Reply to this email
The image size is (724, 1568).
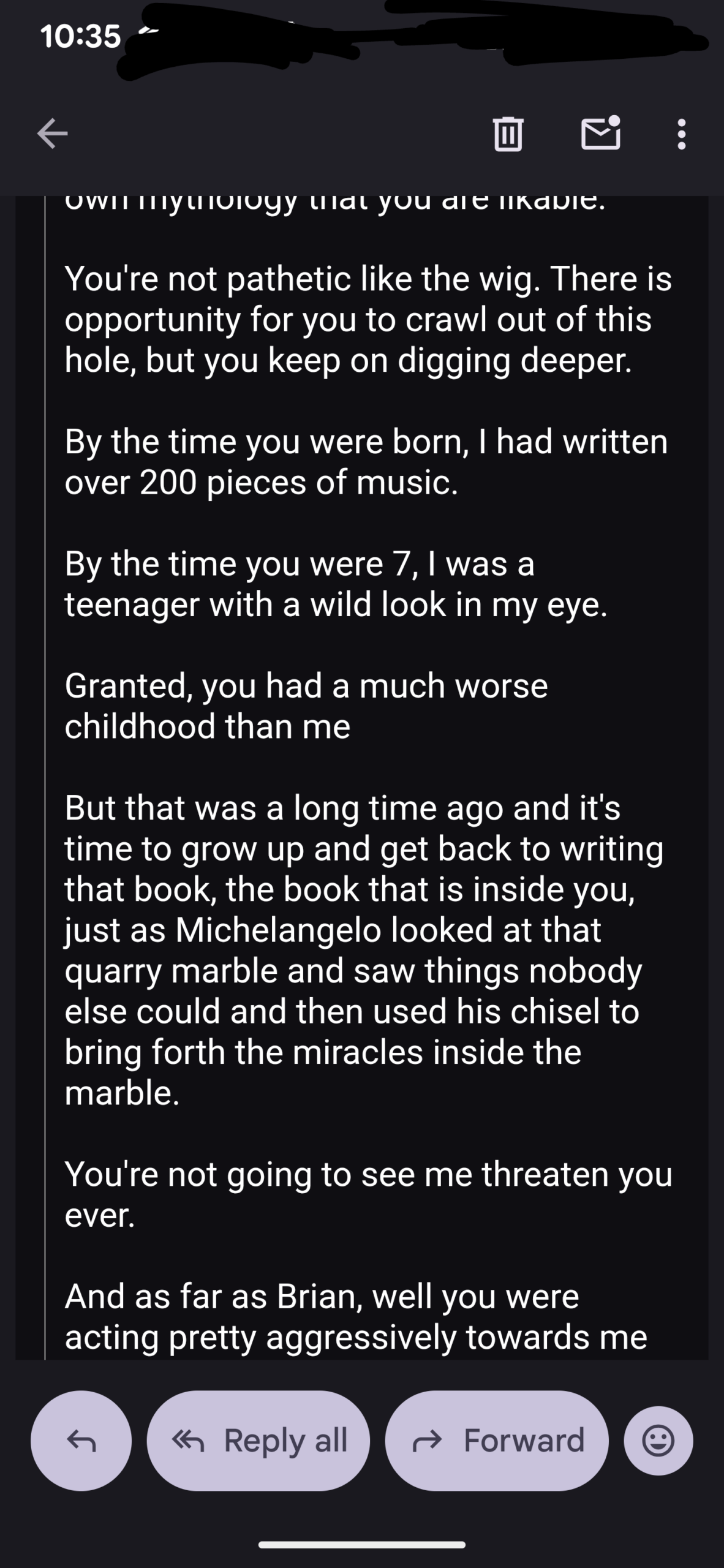click(x=81, y=1441)
